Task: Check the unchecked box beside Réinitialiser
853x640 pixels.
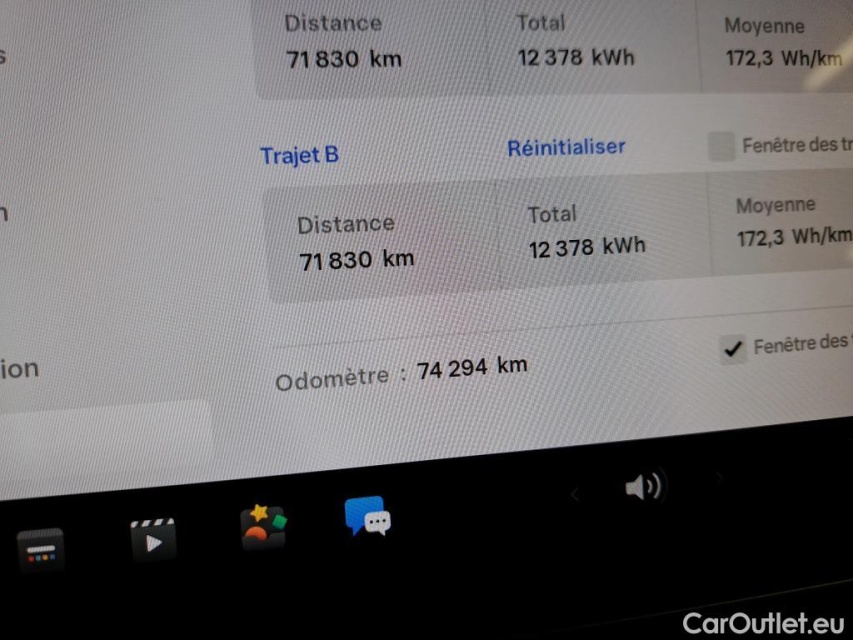Action: coord(721,147)
